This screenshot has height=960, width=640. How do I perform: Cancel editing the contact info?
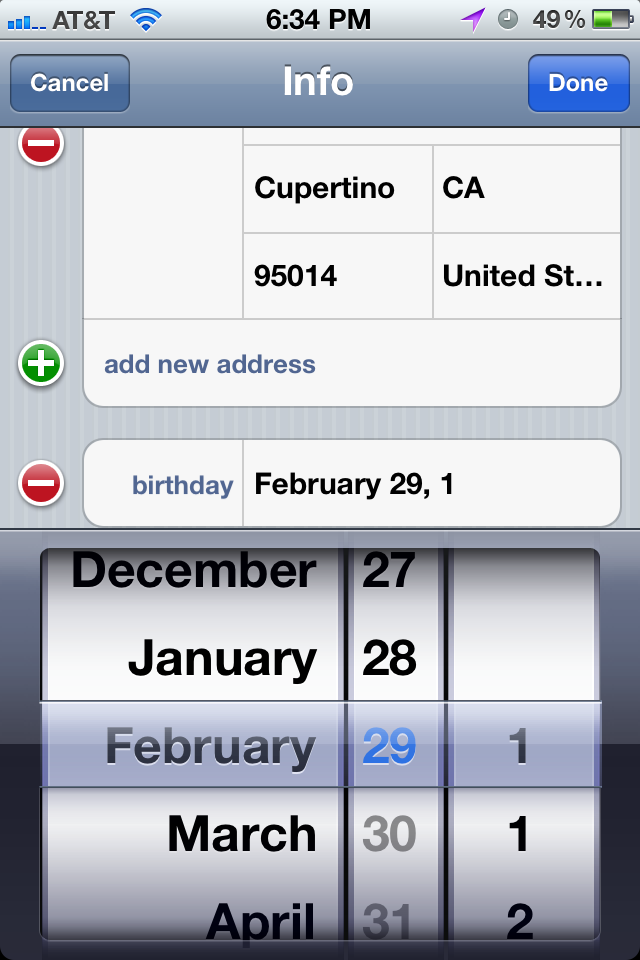(69, 83)
